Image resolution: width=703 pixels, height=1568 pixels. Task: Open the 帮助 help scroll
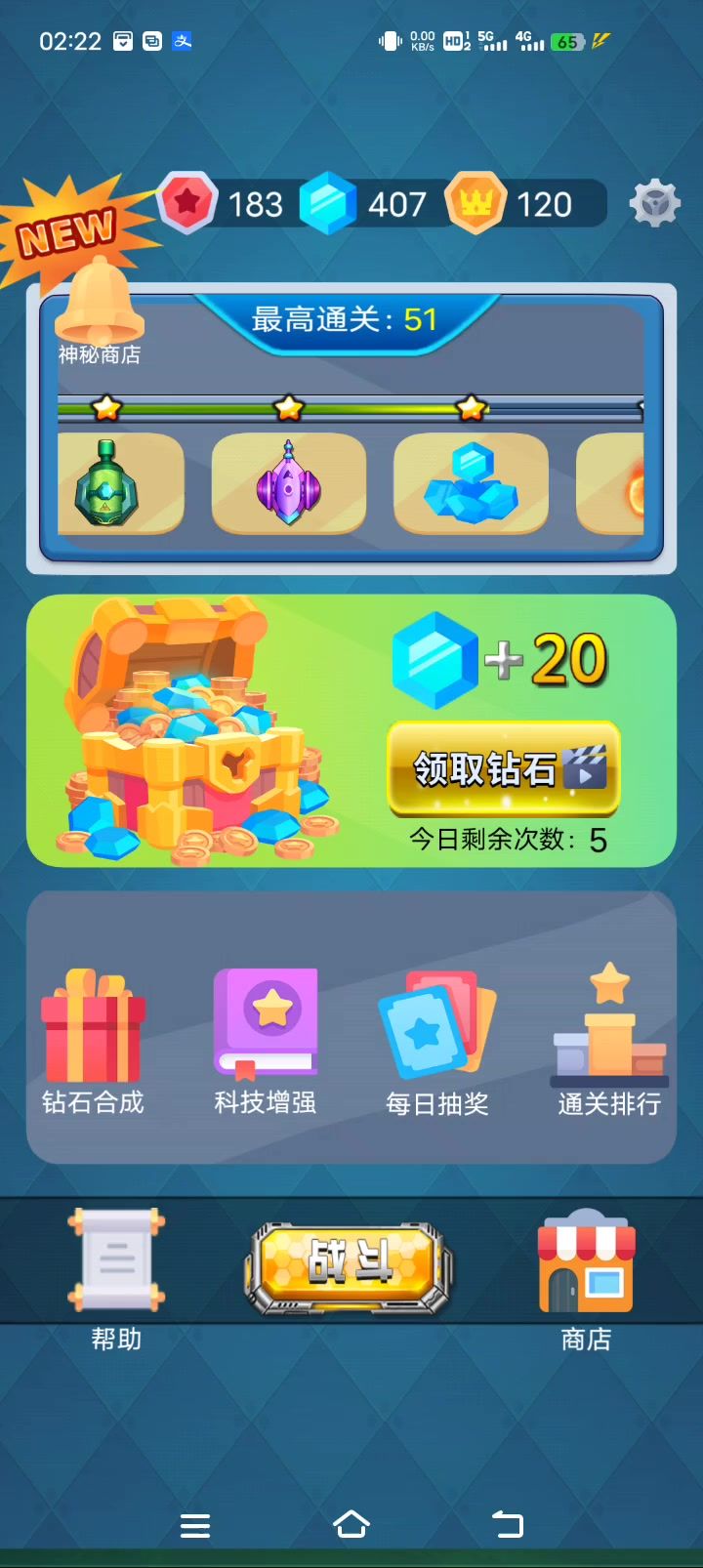pyautogui.click(x=116, y=1274)
